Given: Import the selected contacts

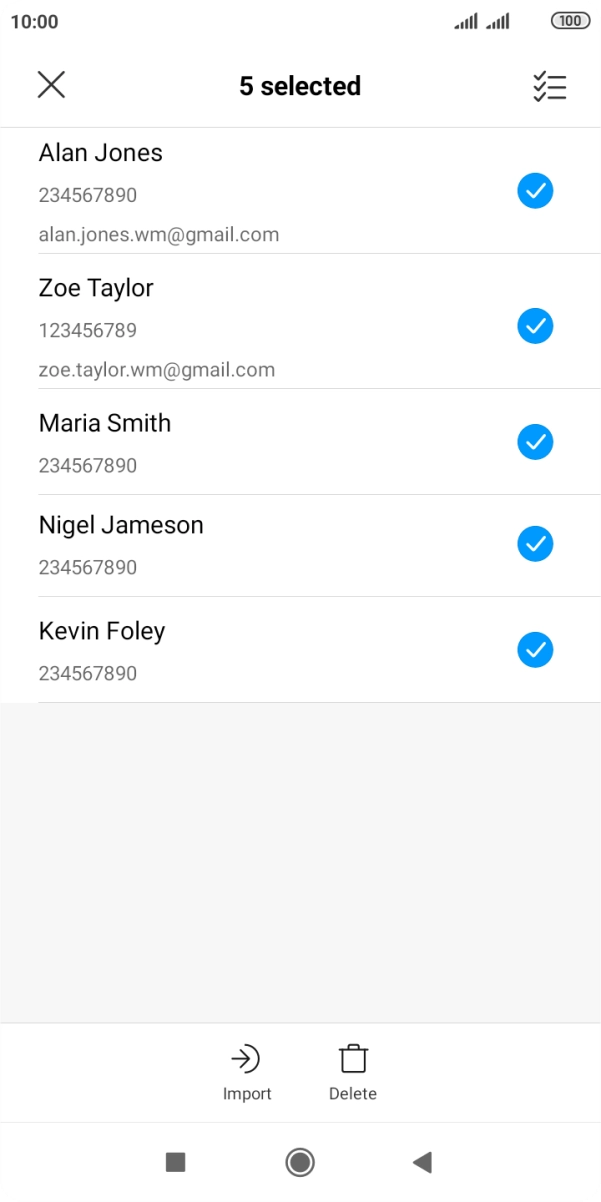Looking at the screenshot, I should [247, 1072].
